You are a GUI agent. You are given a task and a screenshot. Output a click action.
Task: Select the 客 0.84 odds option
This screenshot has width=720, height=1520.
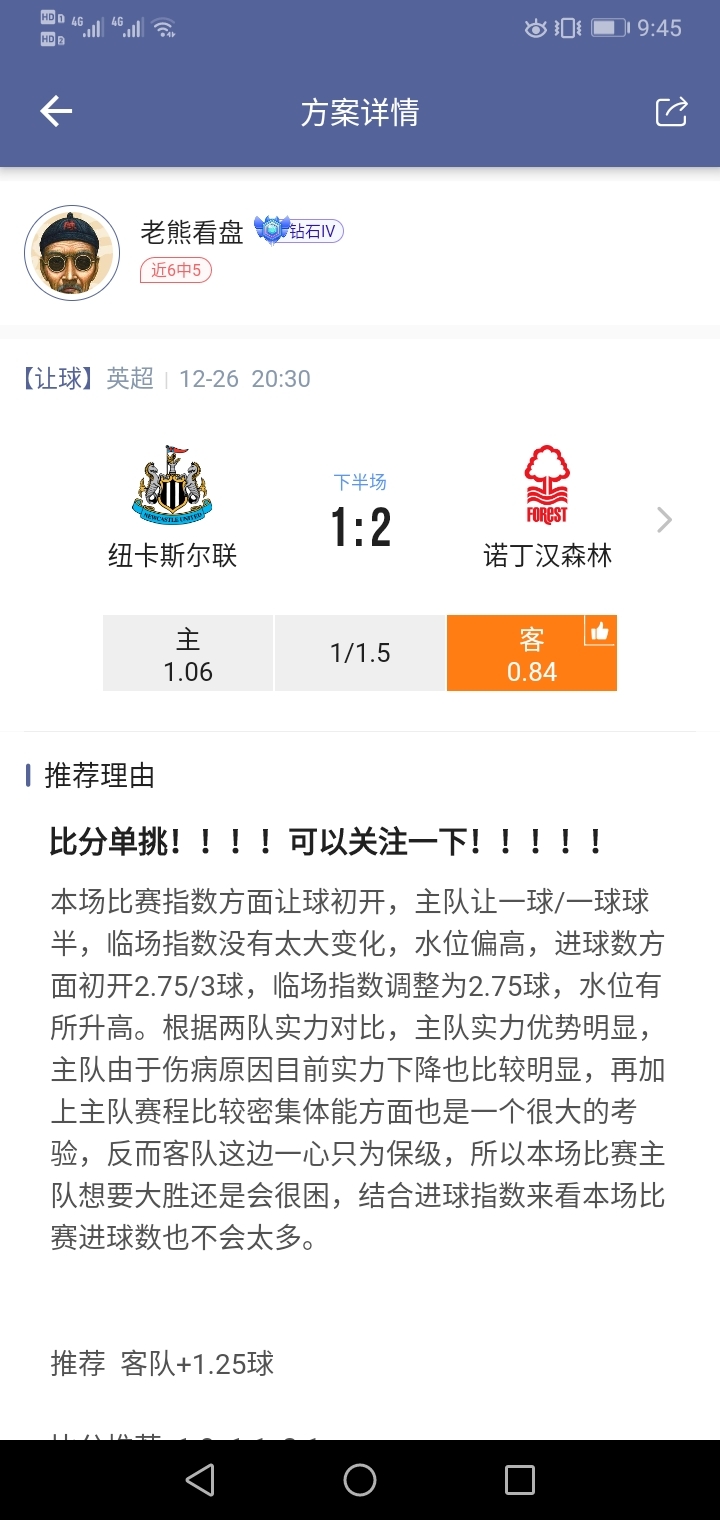(531, 654)
